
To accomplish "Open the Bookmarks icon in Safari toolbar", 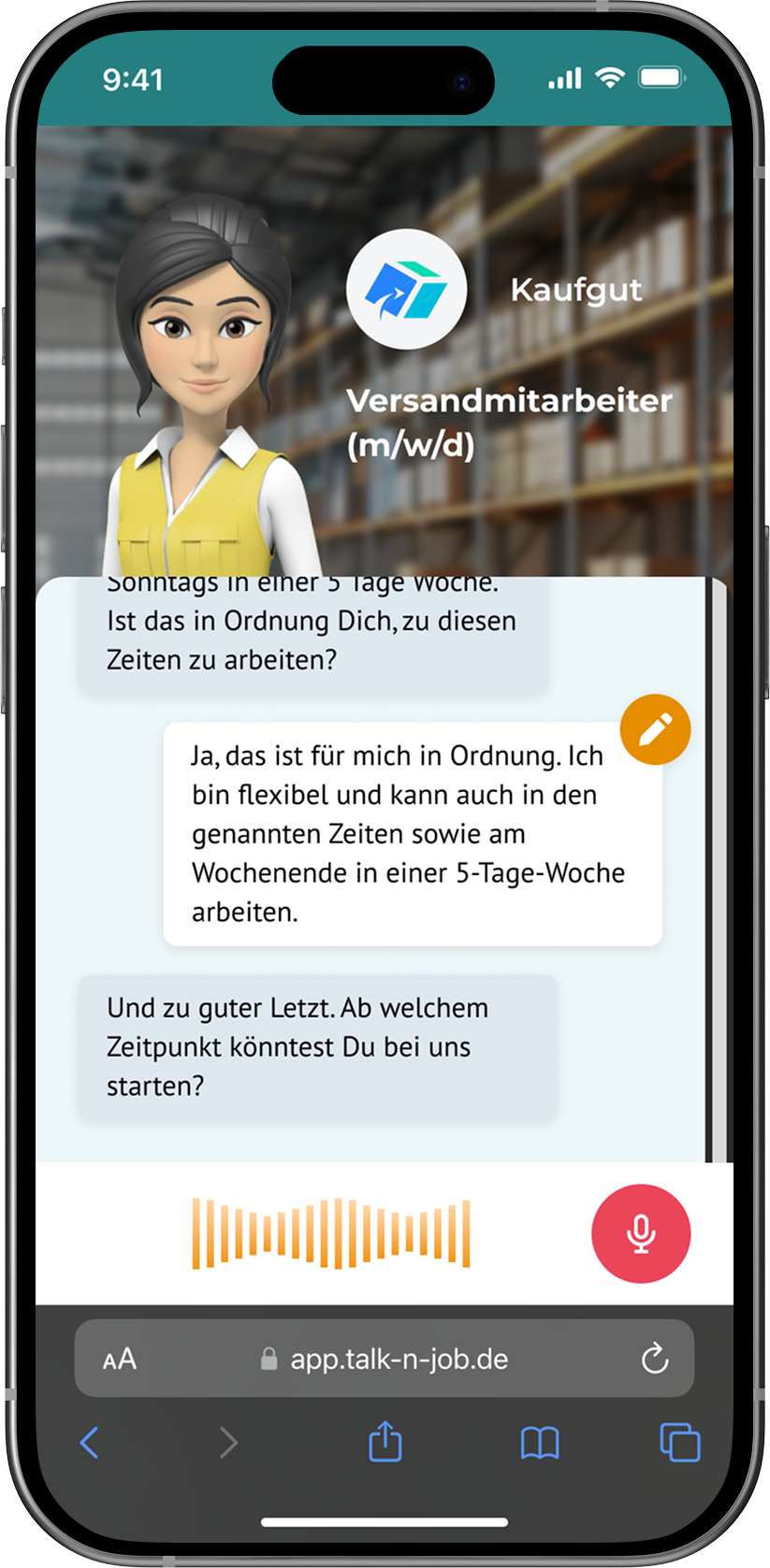I will pyautogui.click(x=539, y=1442).
